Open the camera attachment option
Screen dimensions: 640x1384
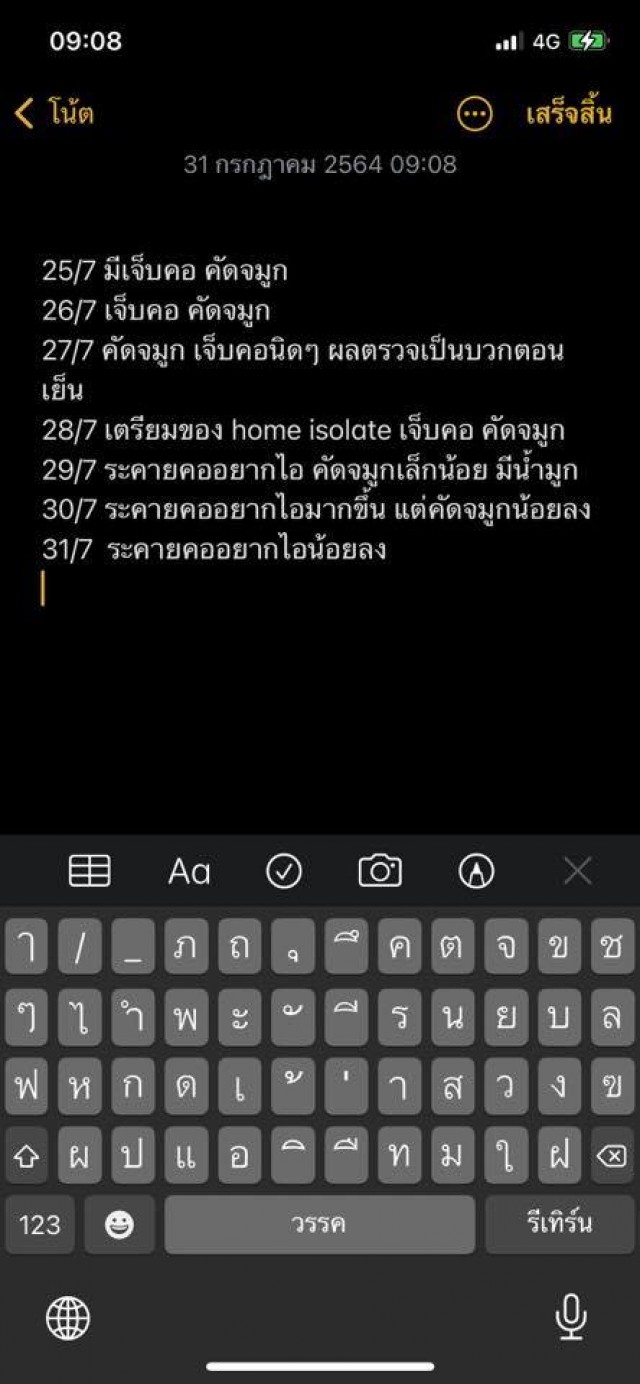tap(380, 871)
